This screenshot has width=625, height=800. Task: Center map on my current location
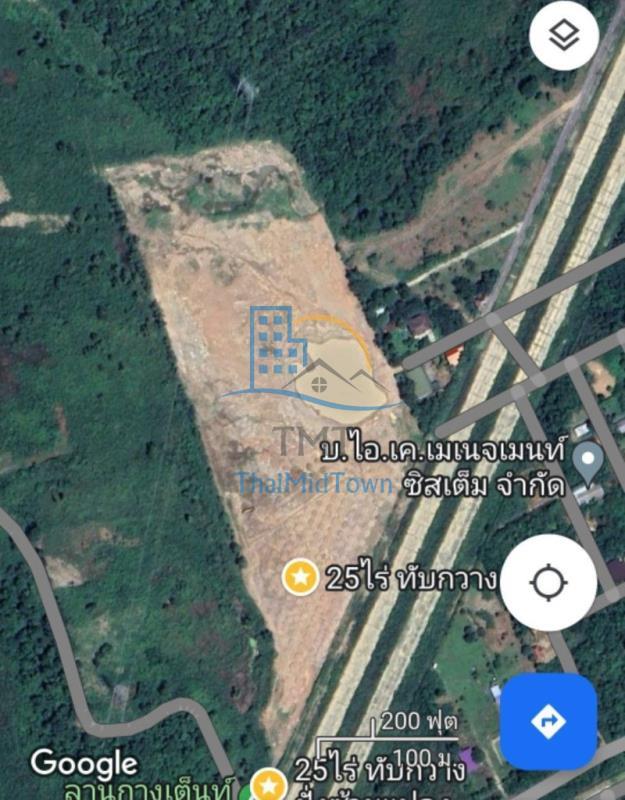click(x=548, y=582)
